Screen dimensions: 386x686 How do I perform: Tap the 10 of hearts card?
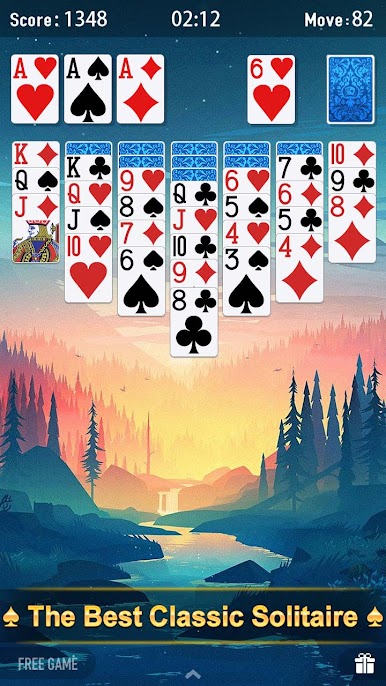point(88,268)
